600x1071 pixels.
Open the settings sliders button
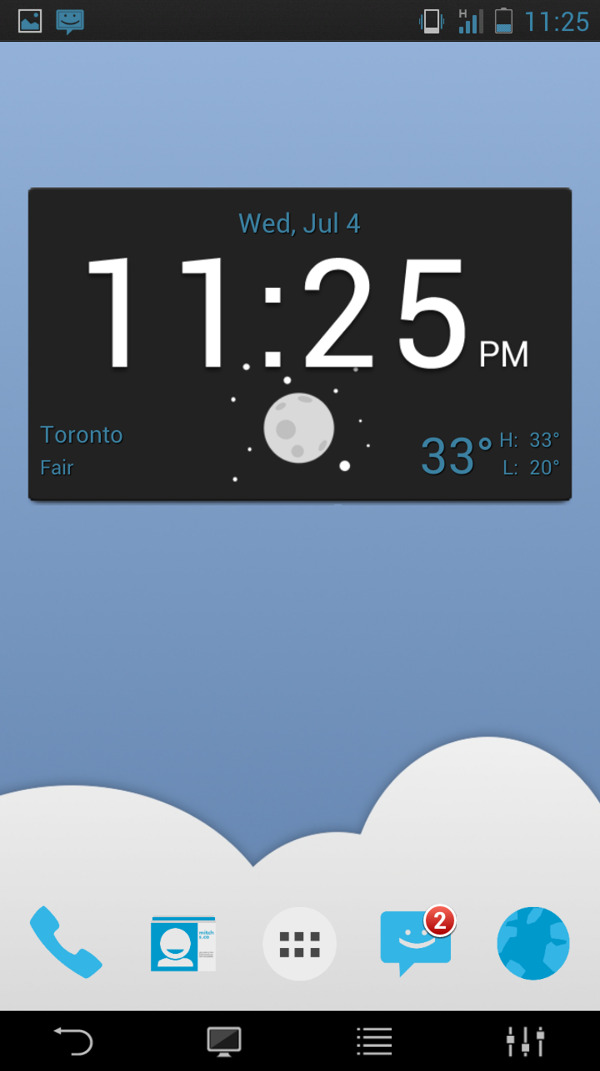(525, 1041)
